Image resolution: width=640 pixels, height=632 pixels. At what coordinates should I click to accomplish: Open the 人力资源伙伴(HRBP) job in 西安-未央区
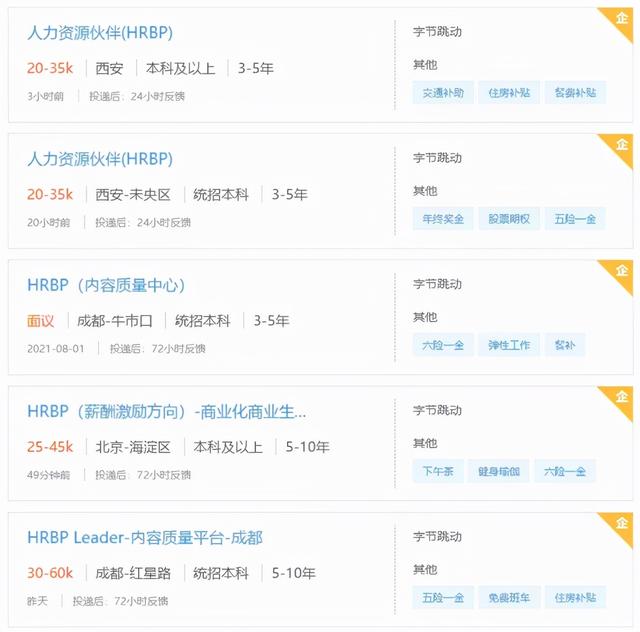click(x=100, y=158)
